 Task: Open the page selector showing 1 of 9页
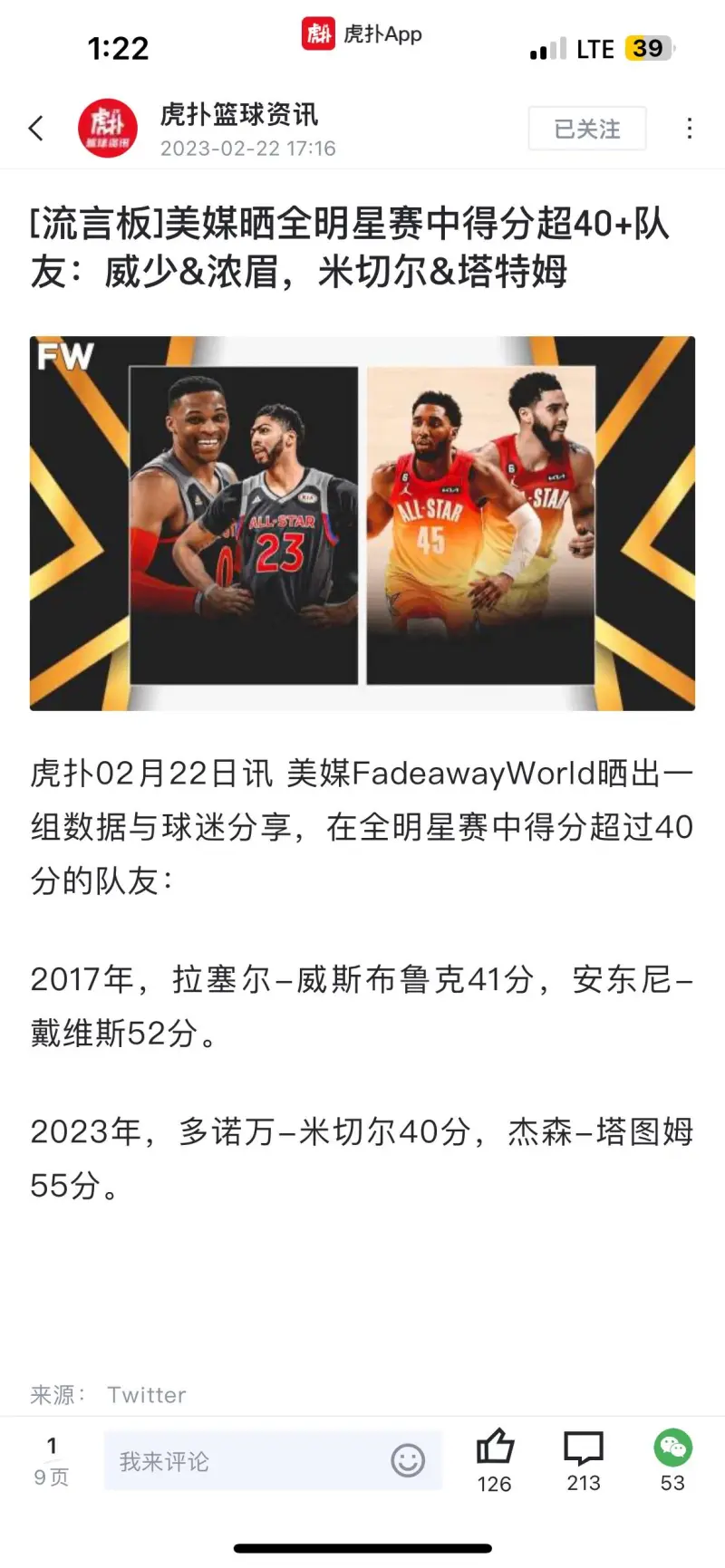click(52, 1461)
